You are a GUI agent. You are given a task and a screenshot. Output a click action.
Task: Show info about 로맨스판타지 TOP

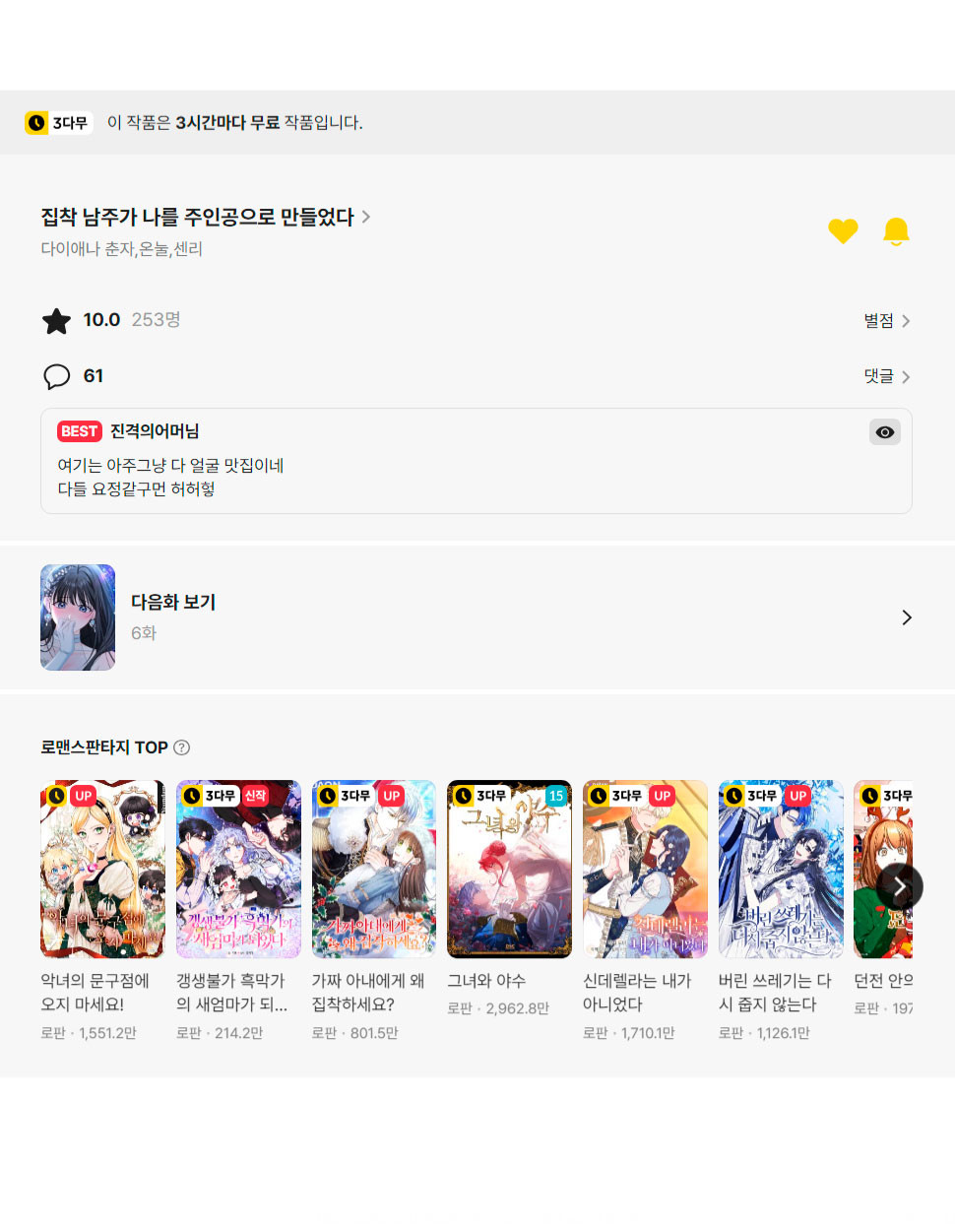[x=182, y=747]
